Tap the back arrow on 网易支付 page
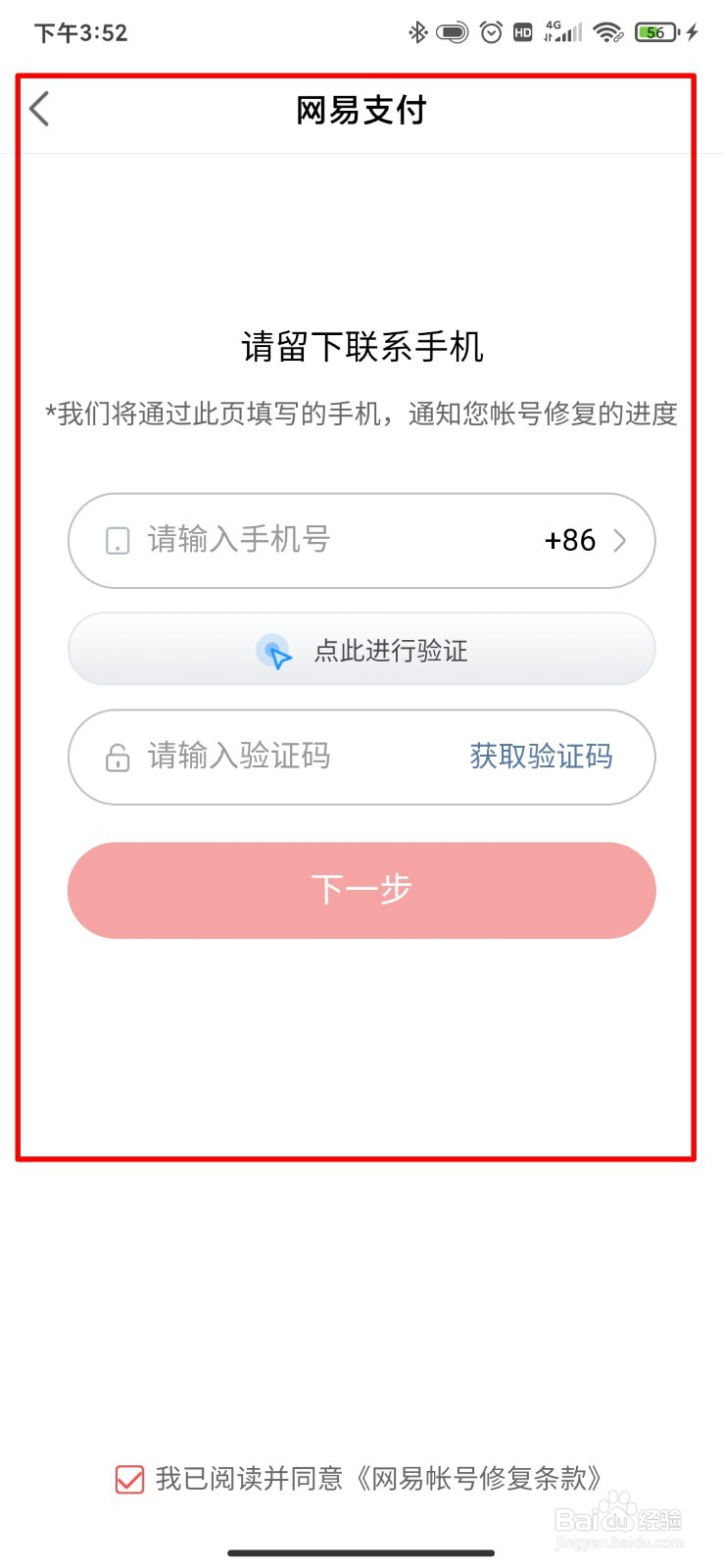The height and width of the screenshot is (1568, 723). coord(39,110)
